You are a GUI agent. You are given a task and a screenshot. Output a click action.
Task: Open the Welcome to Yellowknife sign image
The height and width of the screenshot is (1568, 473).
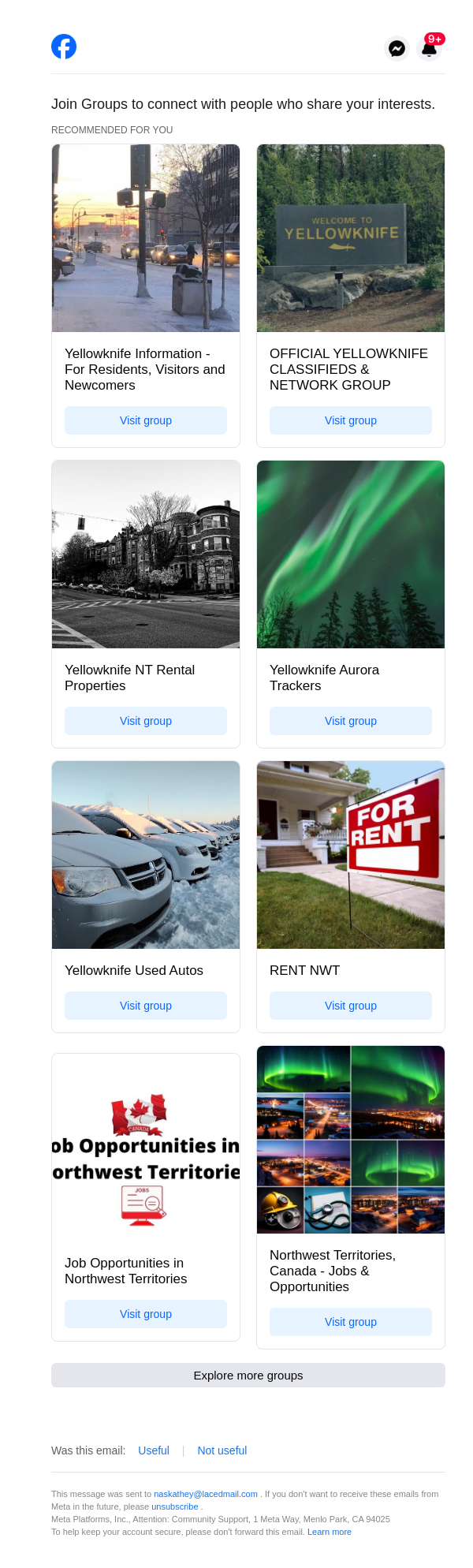tap(351, 238)
